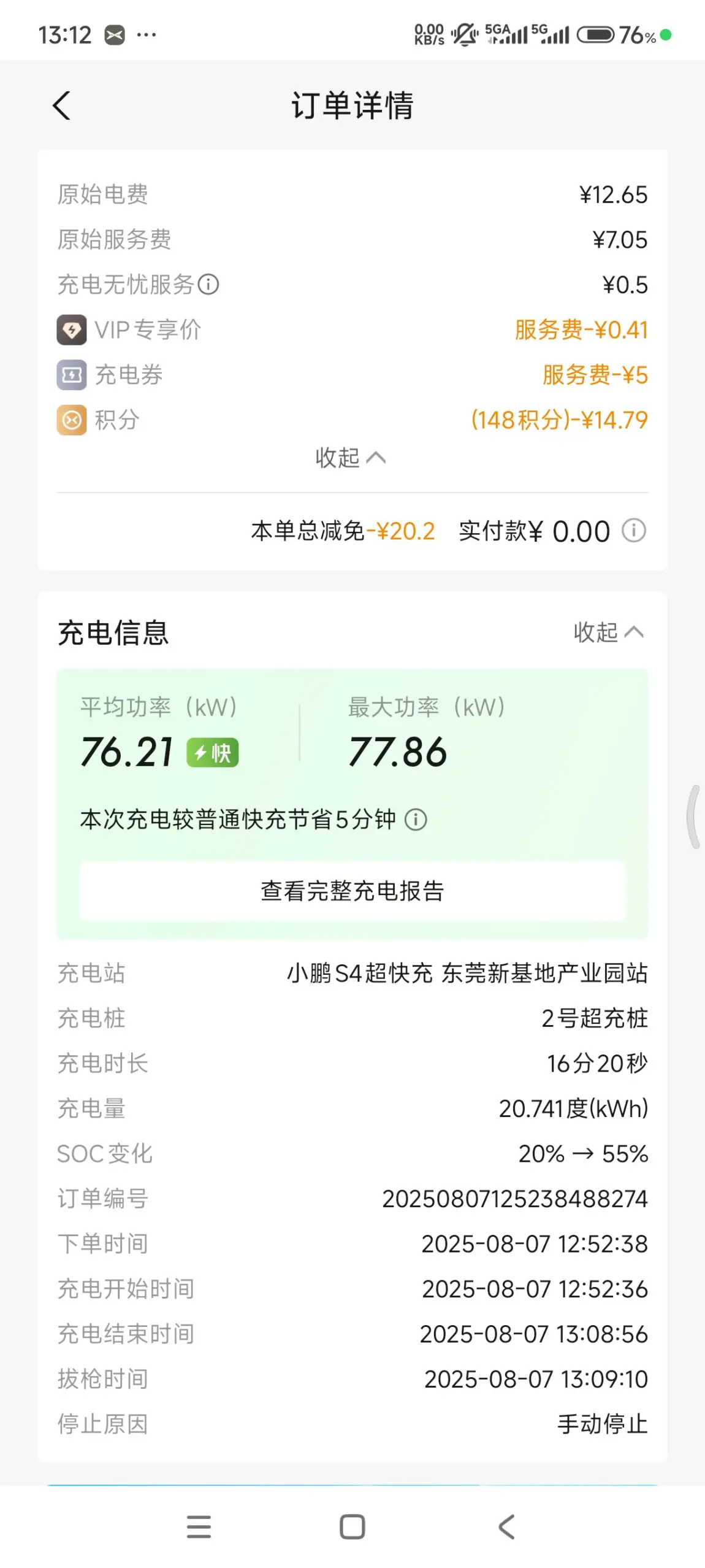Tap the info icon next to 实付款
This screenshot has width=705, height=1568.
point(634,531)
